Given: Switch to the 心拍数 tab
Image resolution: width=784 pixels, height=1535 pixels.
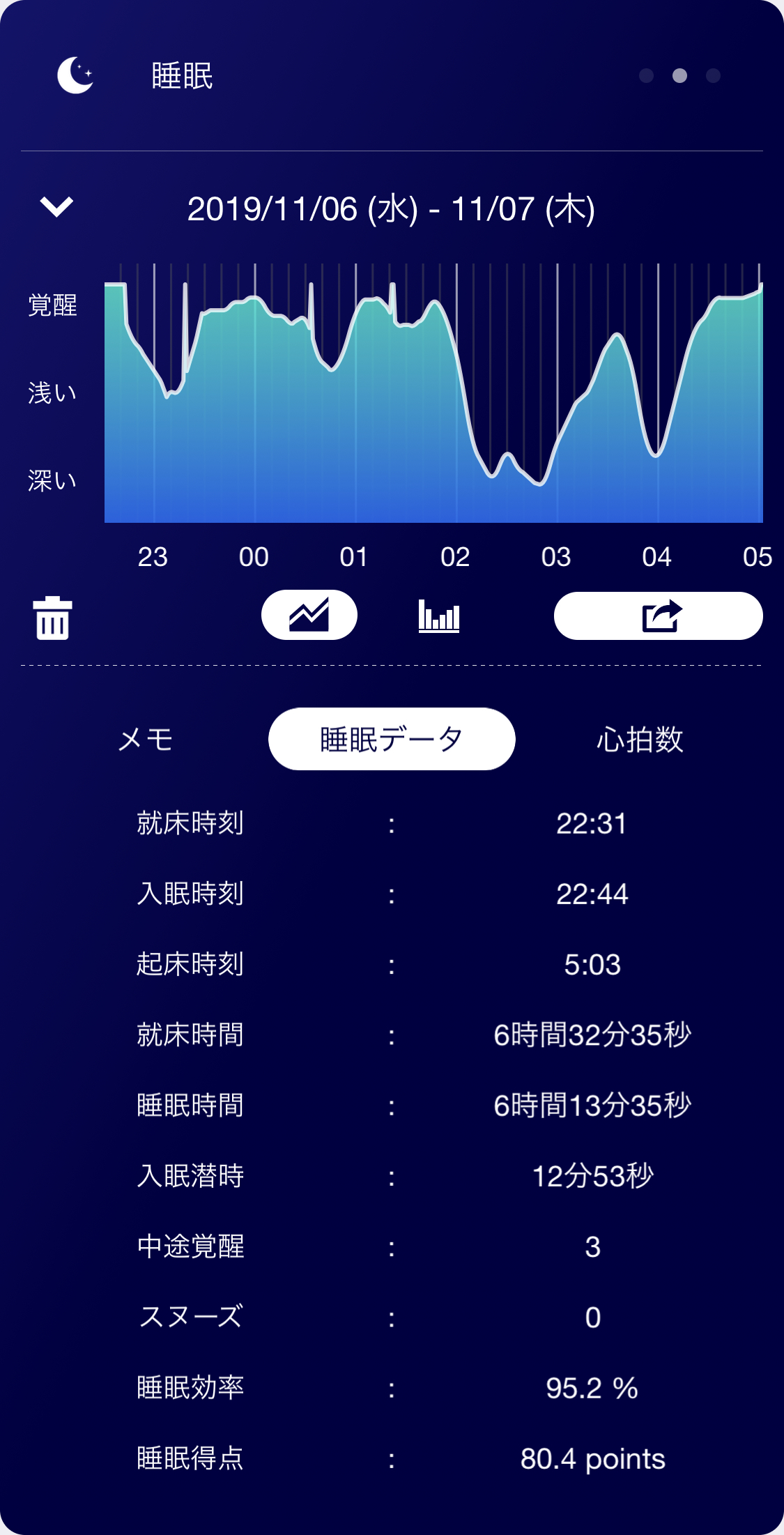Looking at the screenshot, I should tap(640, 740).
